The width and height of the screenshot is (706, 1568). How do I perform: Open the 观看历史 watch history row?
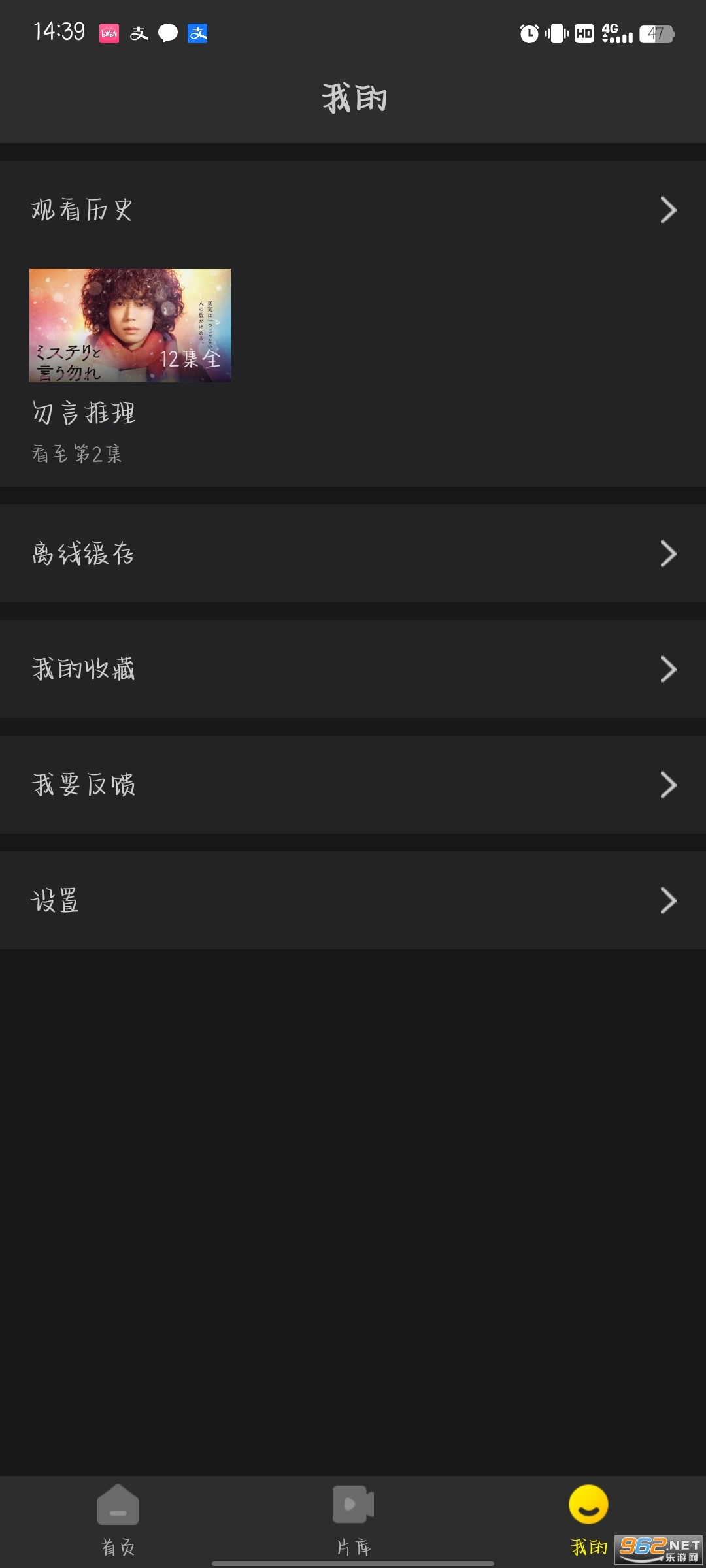click(x=353, y=210)
